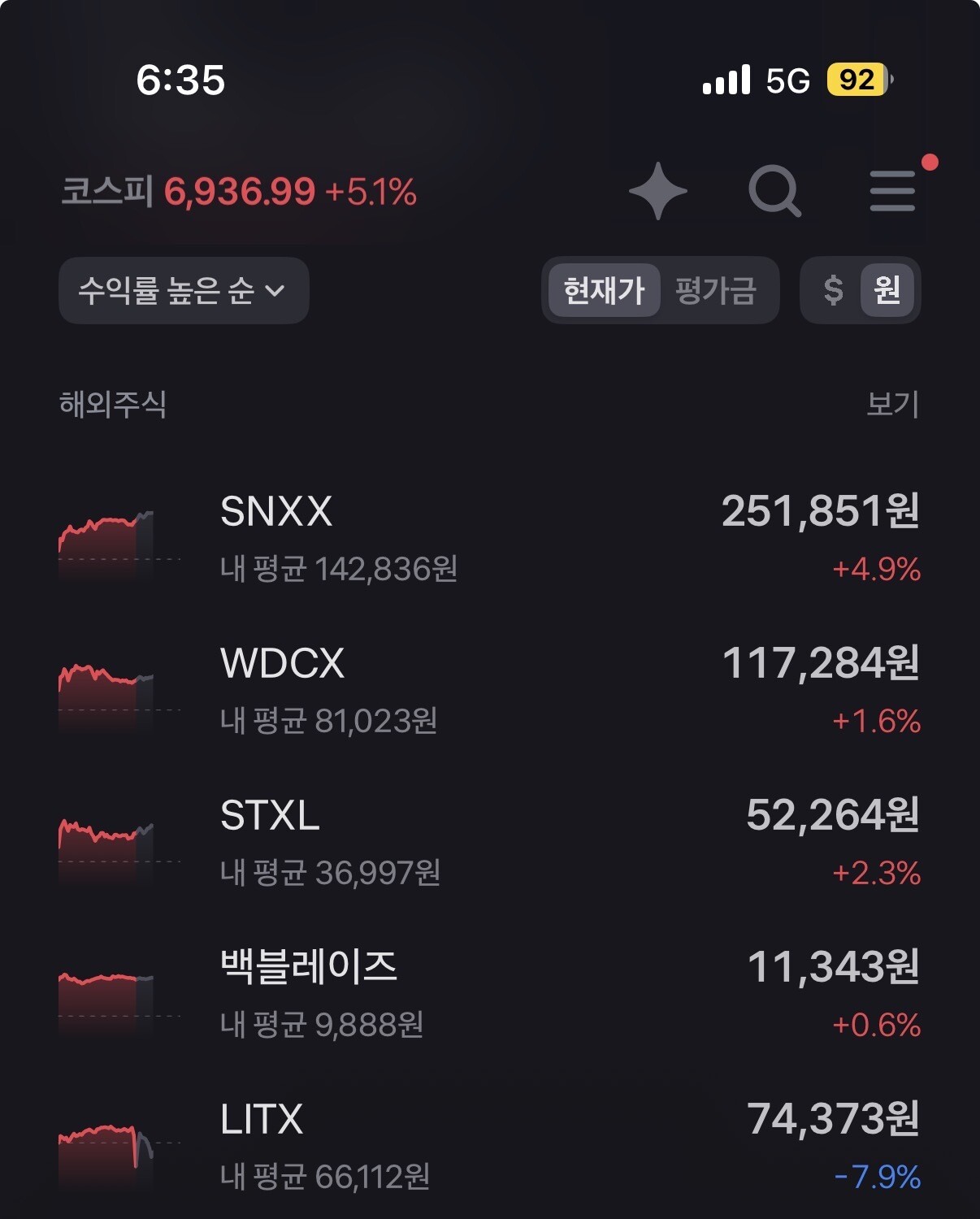Expand the 수익률 높은 순 sort dropdown
980x1219 pixels.
tap(184, 291)
